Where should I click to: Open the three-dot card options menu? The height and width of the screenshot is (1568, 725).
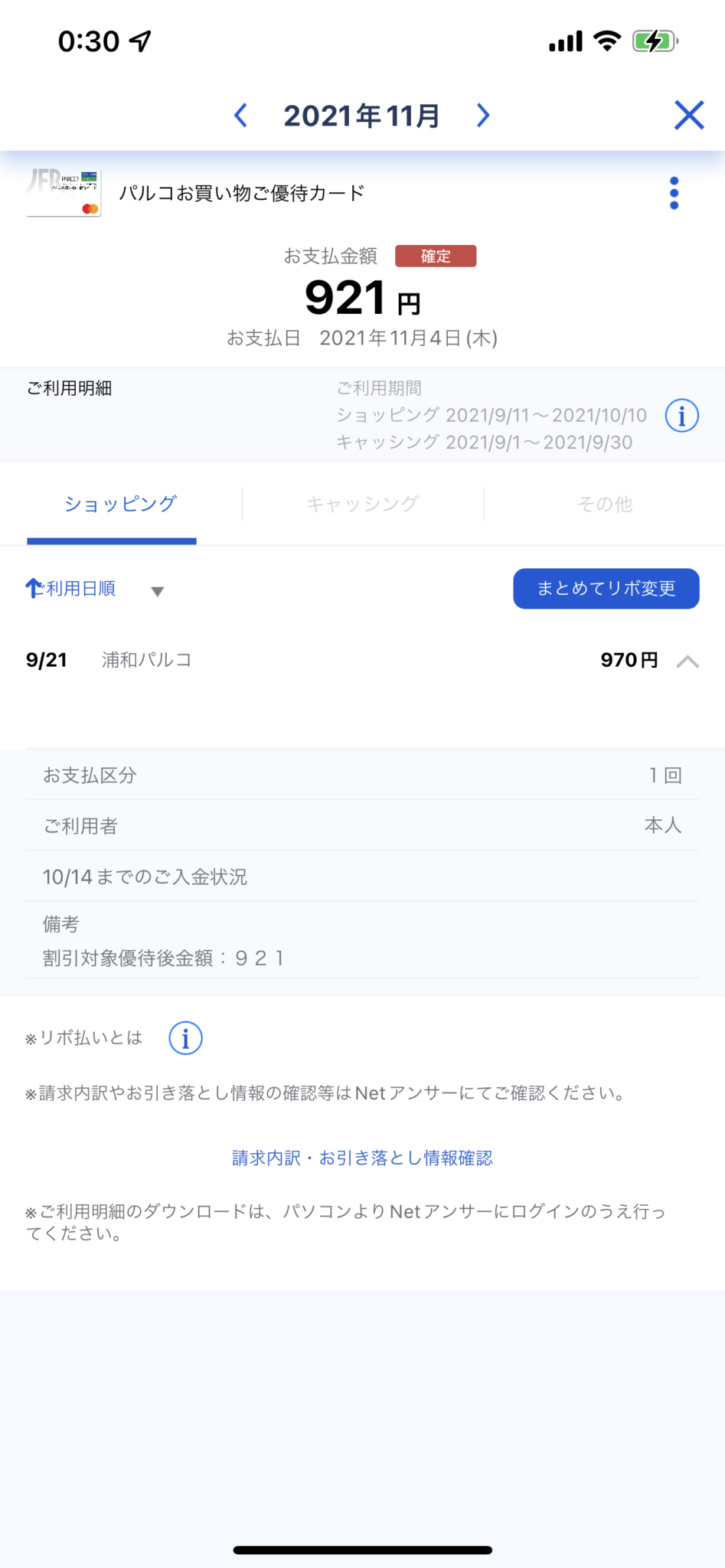click(673, 193)
